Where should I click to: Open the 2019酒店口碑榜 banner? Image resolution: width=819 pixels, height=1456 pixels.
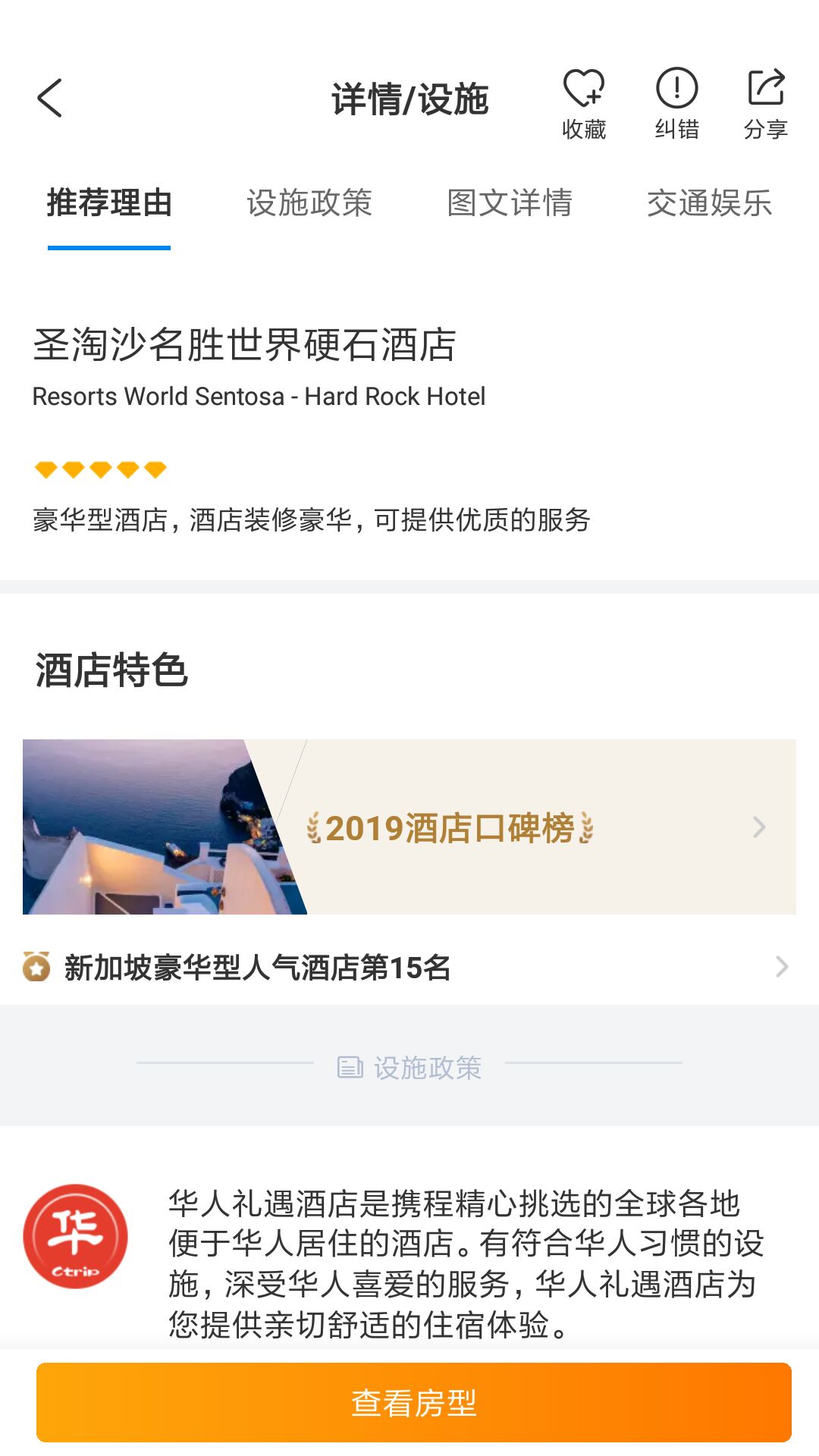409,827
